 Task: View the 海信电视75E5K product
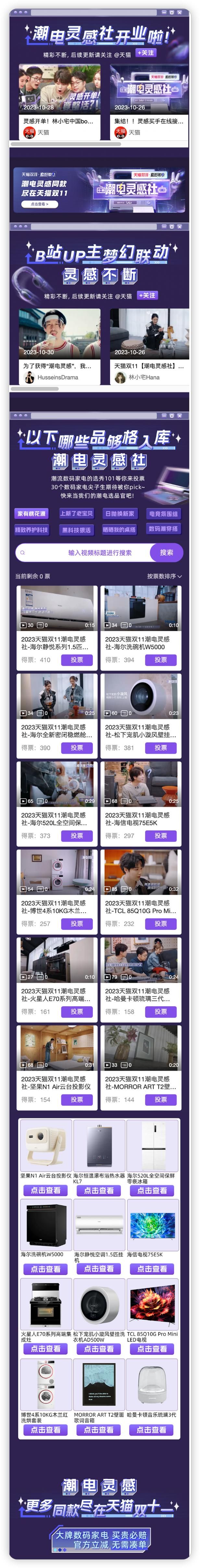pyautogui.click(x=153, y=1269)
